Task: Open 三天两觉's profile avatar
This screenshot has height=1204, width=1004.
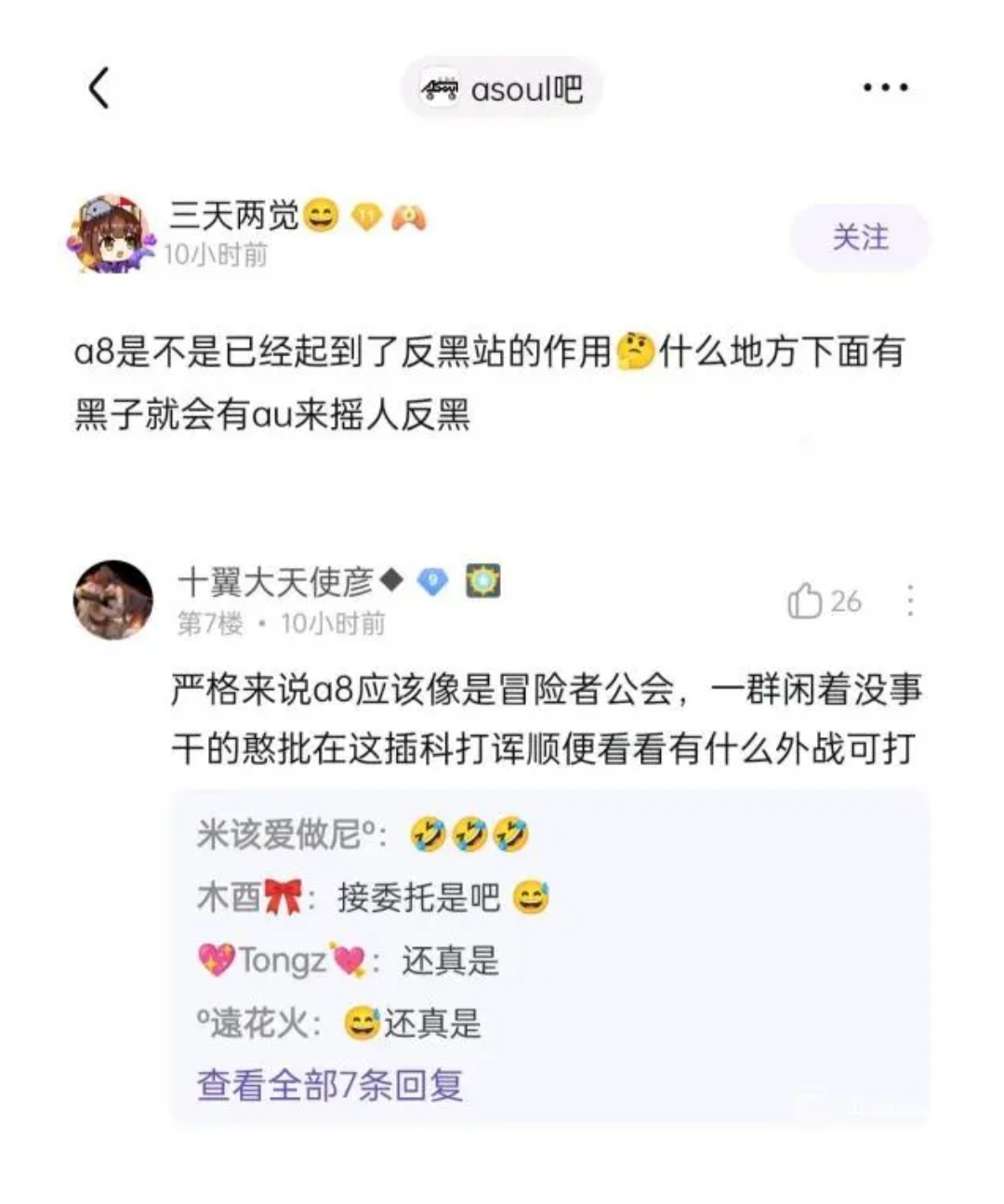Action: click(111, 234)
